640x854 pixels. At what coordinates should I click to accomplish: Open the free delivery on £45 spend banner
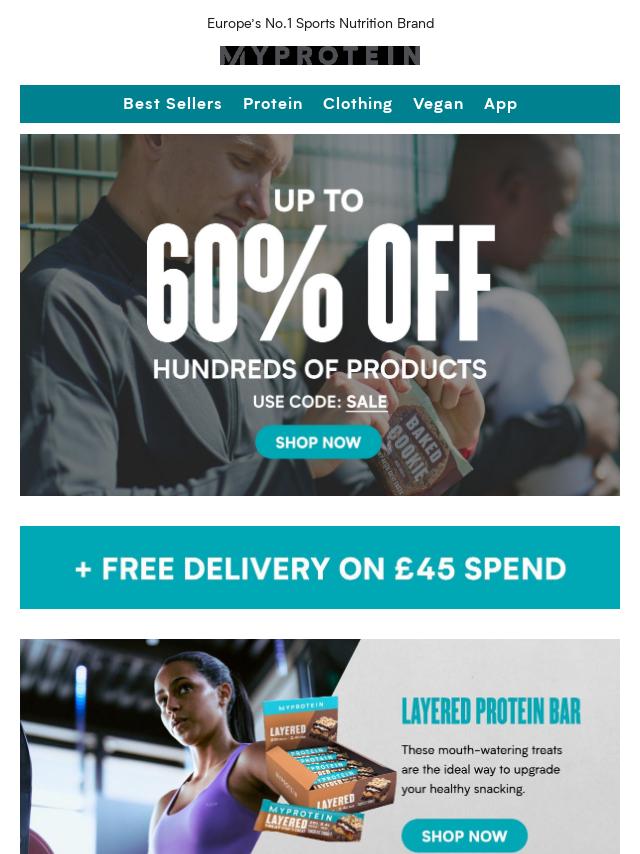click(x=320, y=568)
